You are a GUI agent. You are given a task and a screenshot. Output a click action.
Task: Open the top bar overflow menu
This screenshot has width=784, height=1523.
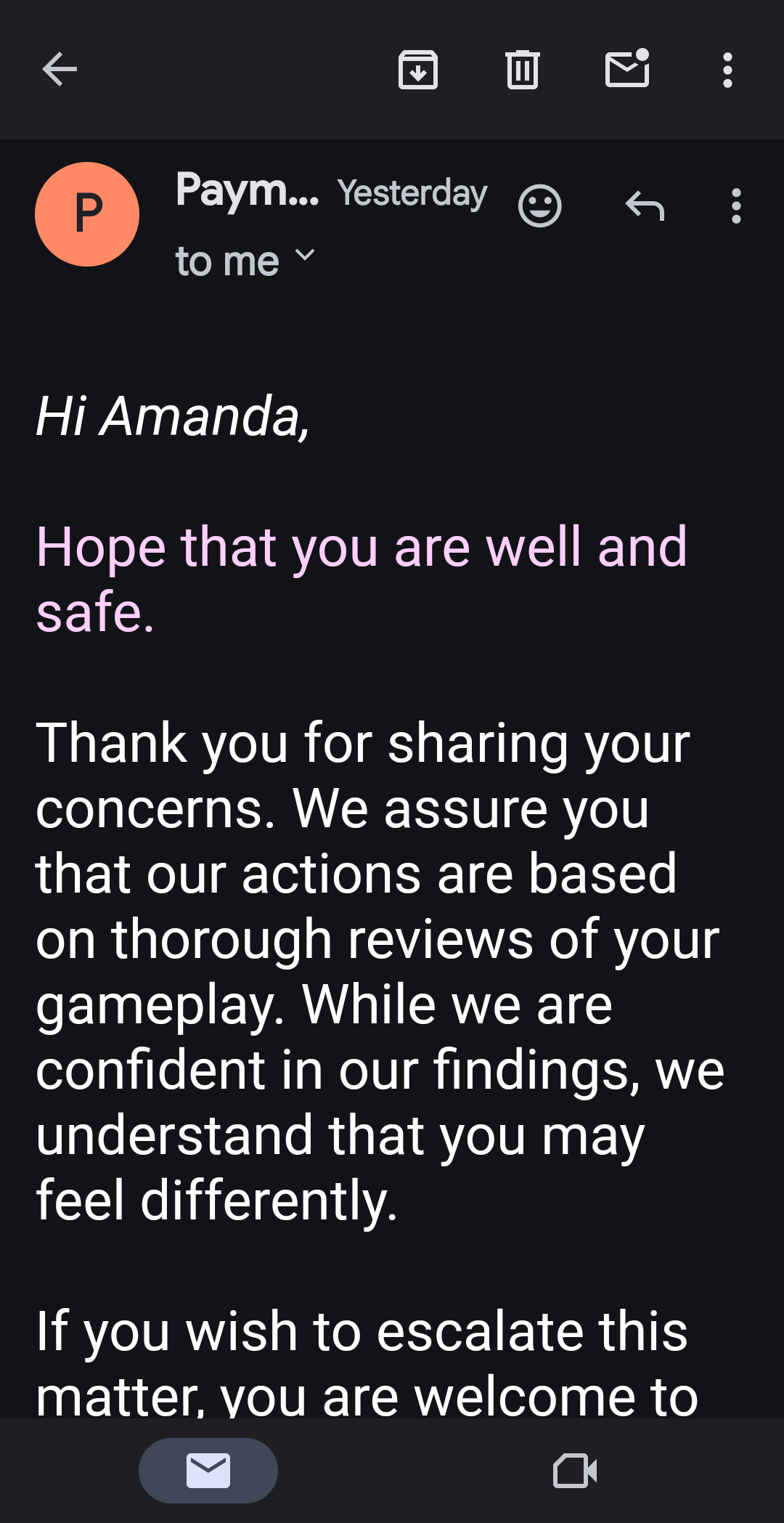click(727, 70)
